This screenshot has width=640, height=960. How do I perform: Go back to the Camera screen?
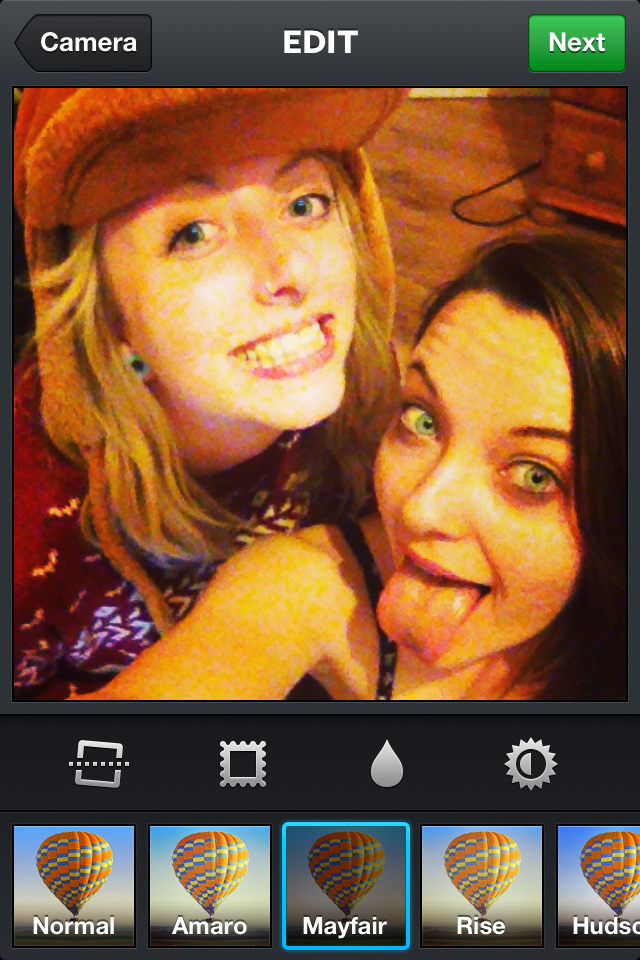pyautogui.click(x=84, y=43)
